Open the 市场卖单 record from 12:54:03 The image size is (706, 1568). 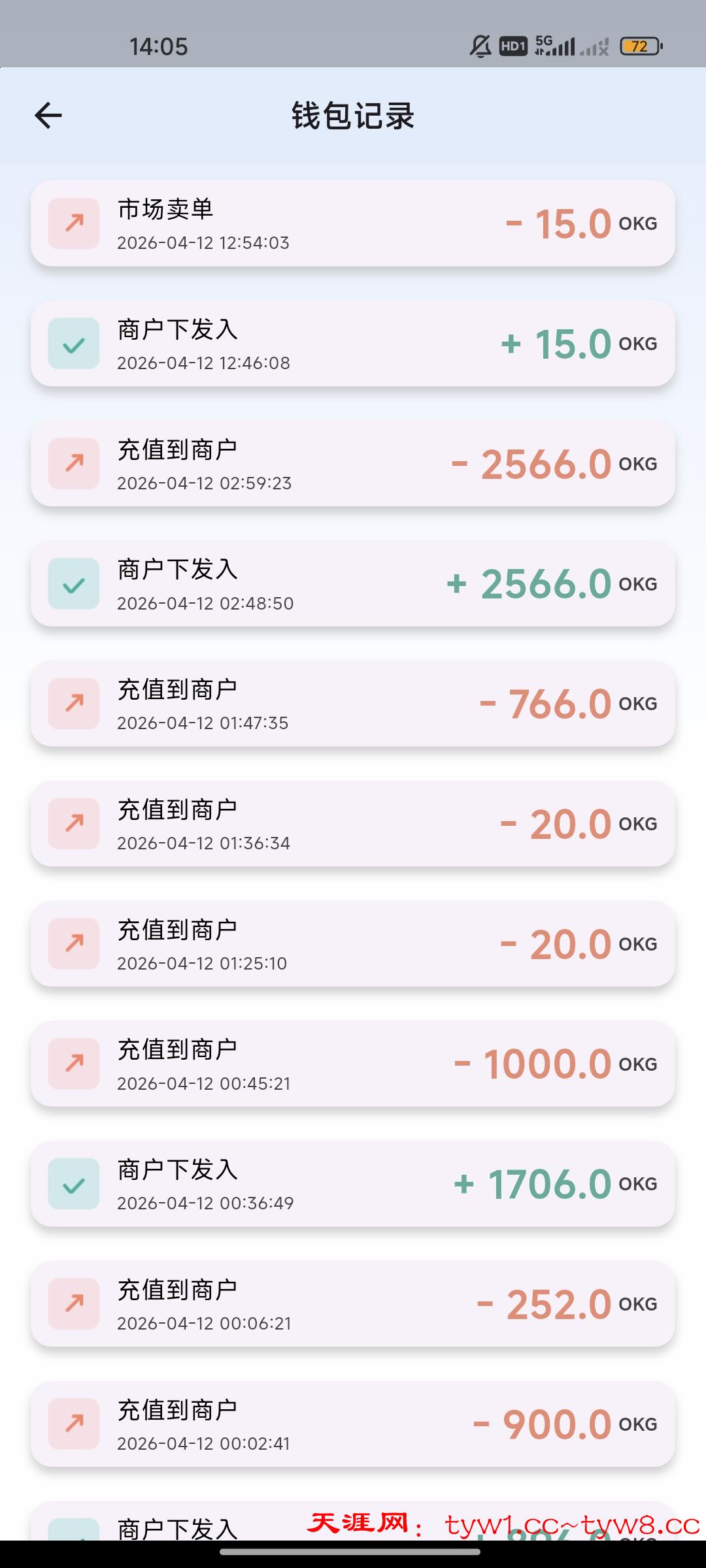pyautogui.click(x=353, y=223)
